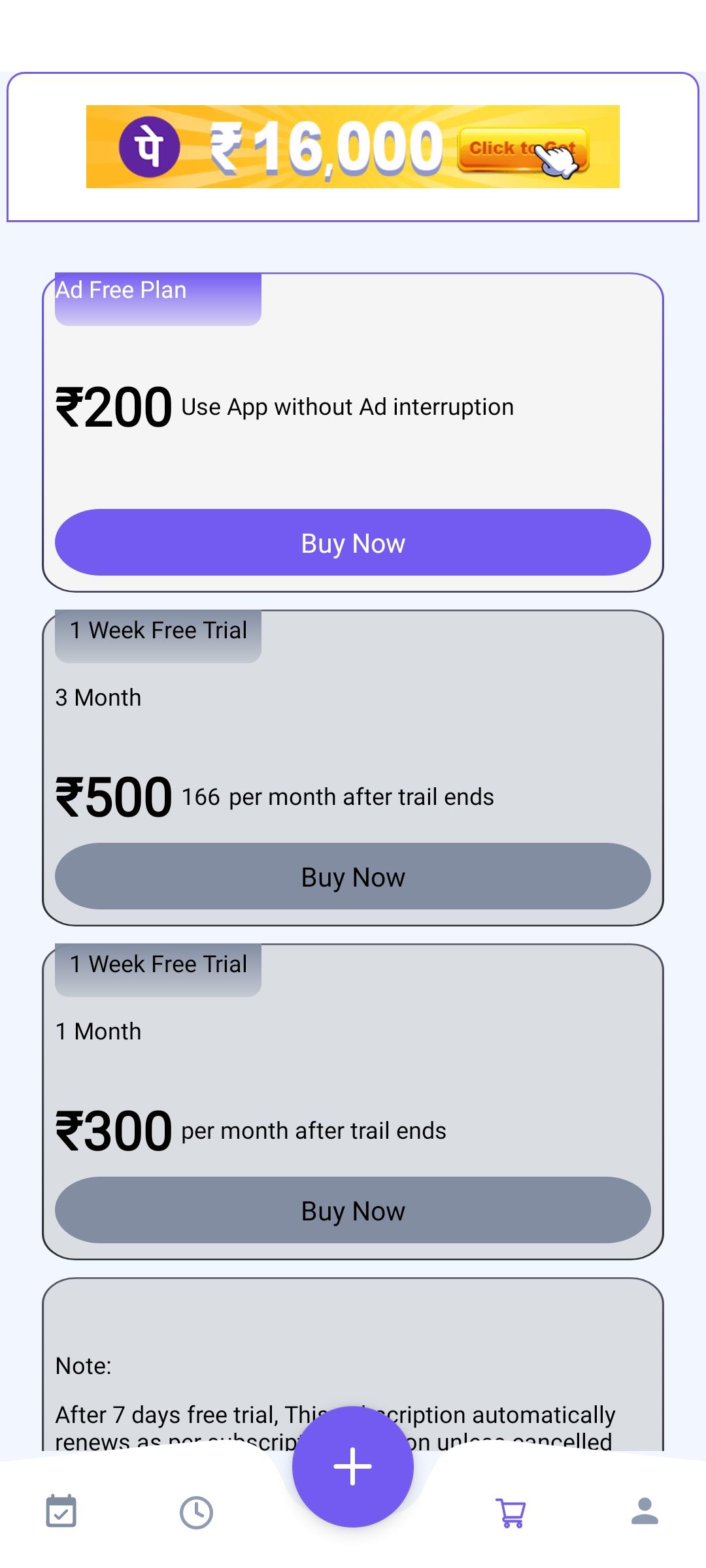706x1568 pixels.
Task: Tap the plus floating action button
Action: coord(353,1467)
